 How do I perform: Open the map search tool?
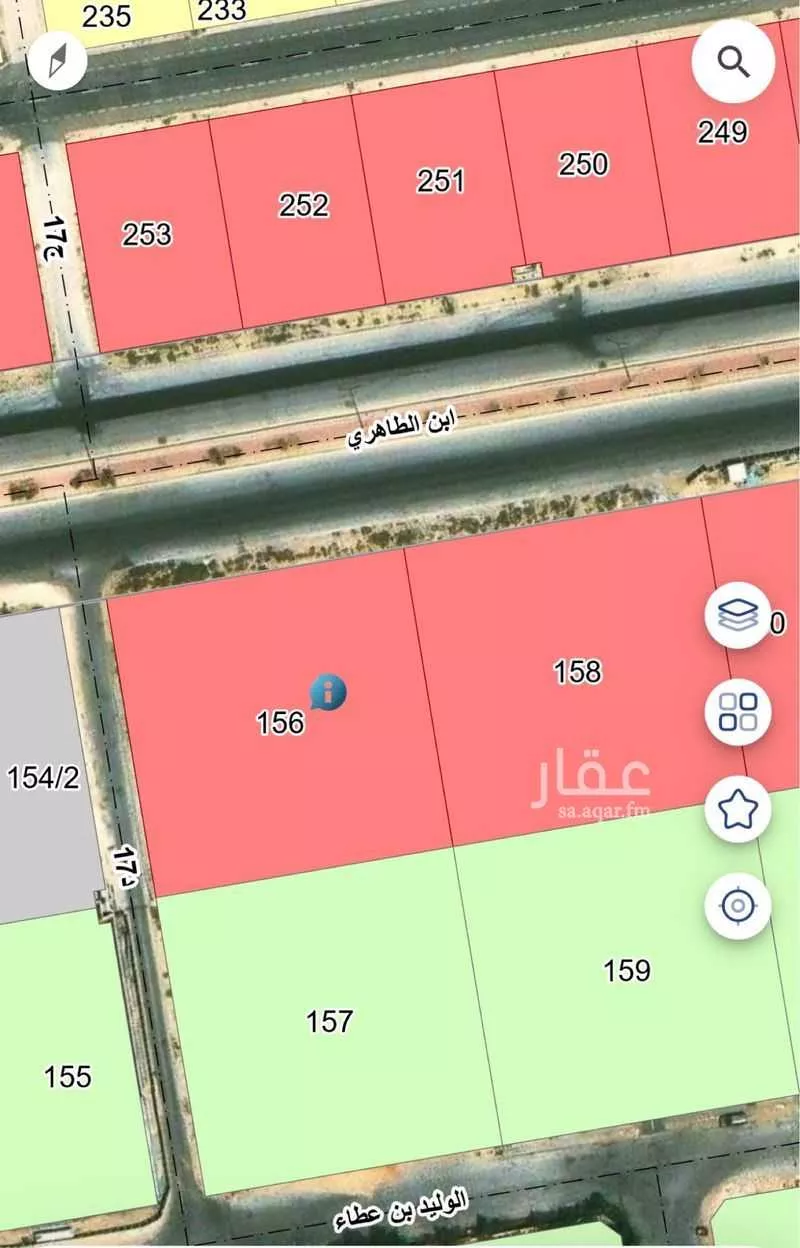pos(733,60)
